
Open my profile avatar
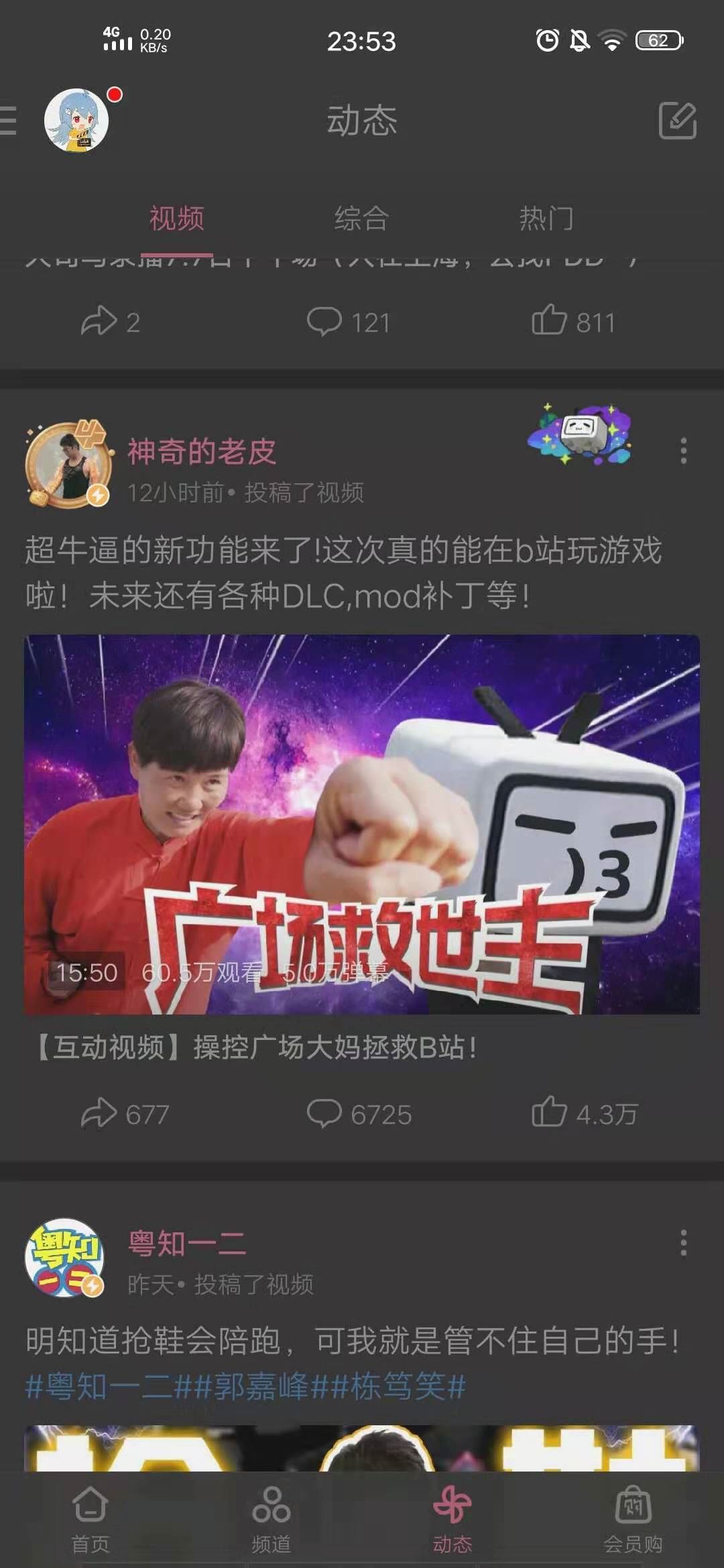coord(76,121)
